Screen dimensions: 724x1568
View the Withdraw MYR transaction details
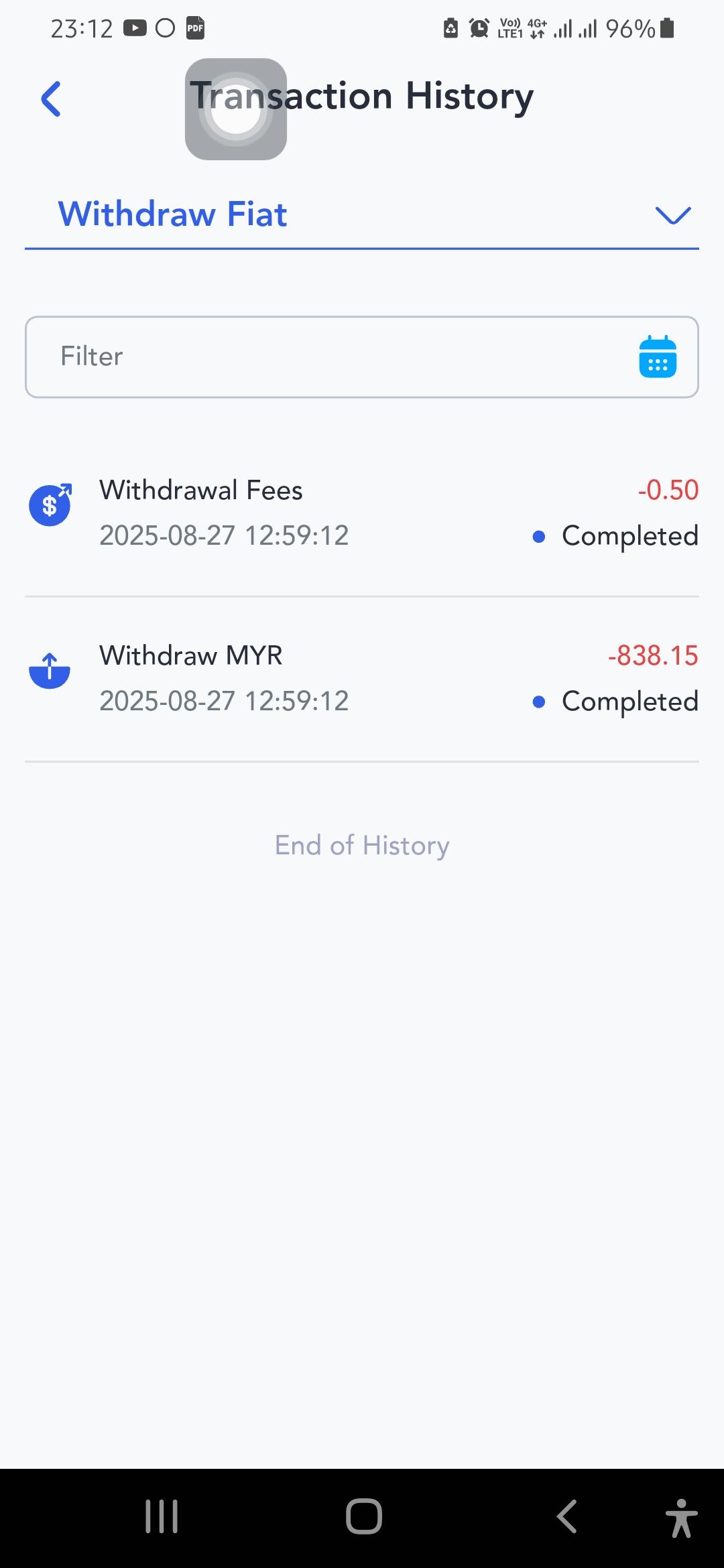362,678
